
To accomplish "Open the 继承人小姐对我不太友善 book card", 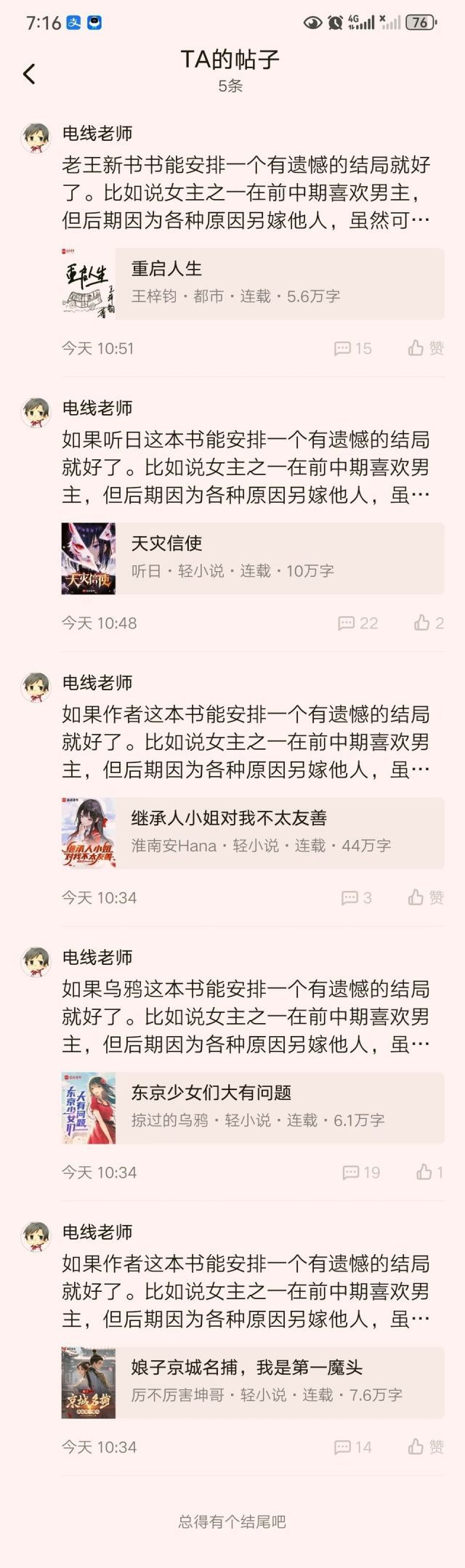I will point(252,833).
